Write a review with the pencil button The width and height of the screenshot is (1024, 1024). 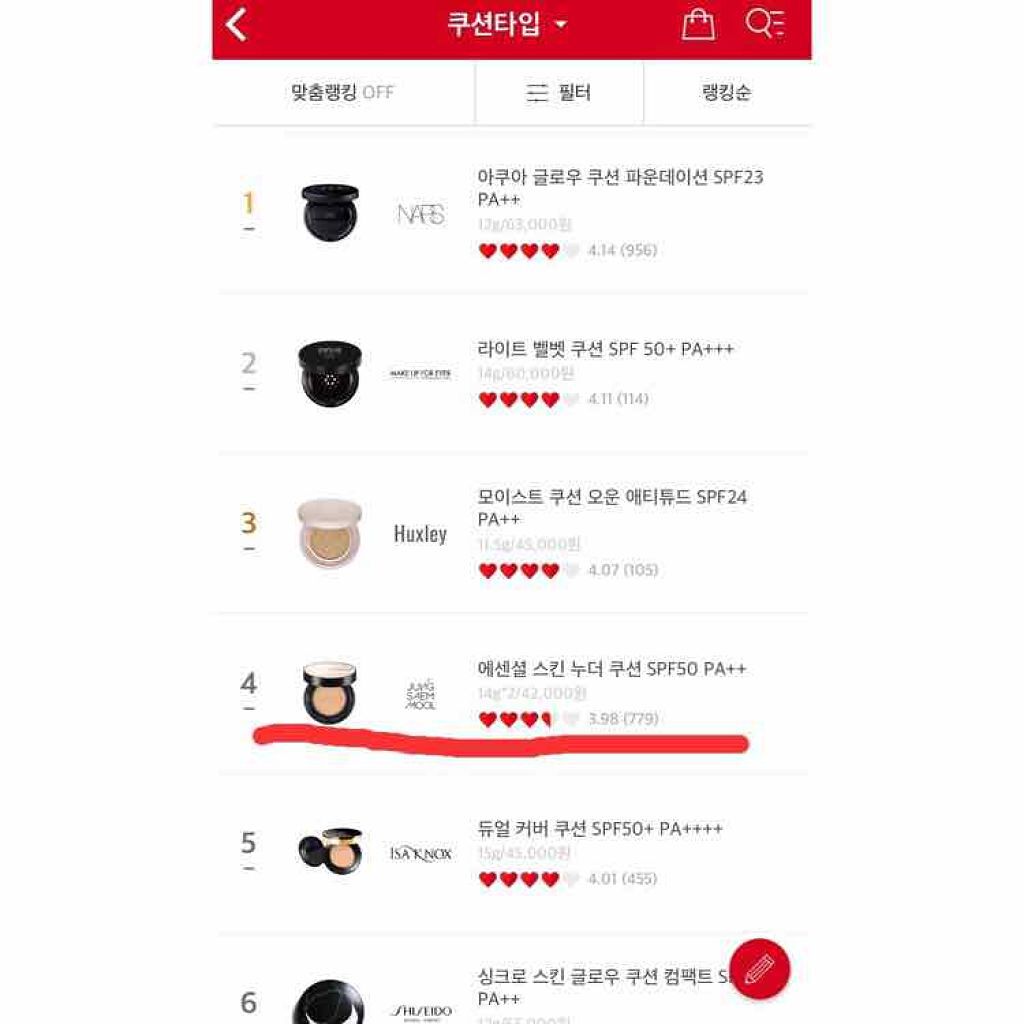759,969
